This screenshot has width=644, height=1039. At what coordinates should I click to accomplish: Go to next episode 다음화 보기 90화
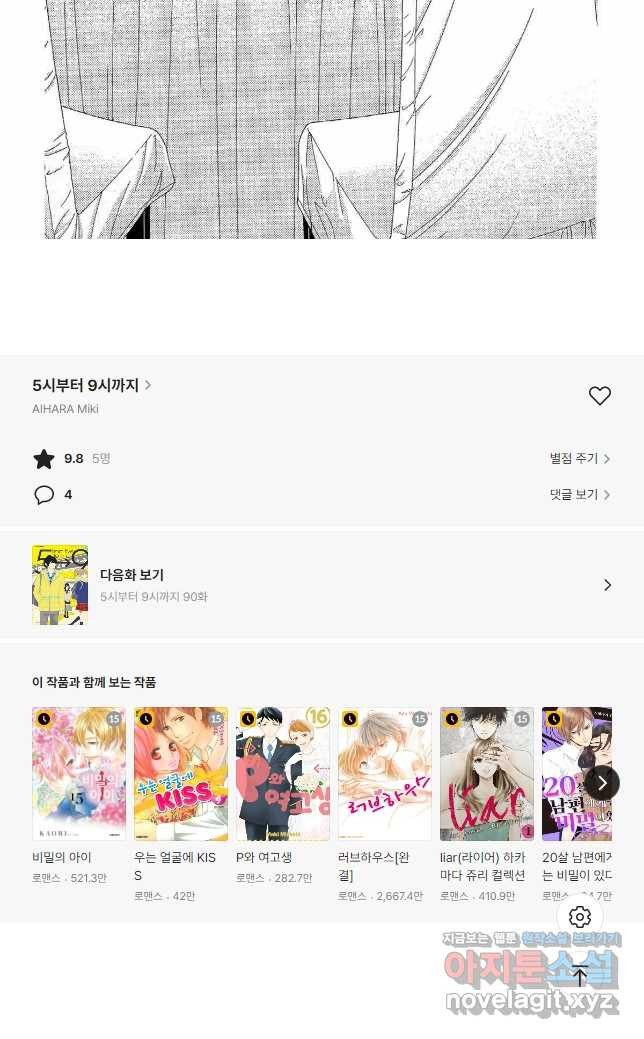(322, 585)
